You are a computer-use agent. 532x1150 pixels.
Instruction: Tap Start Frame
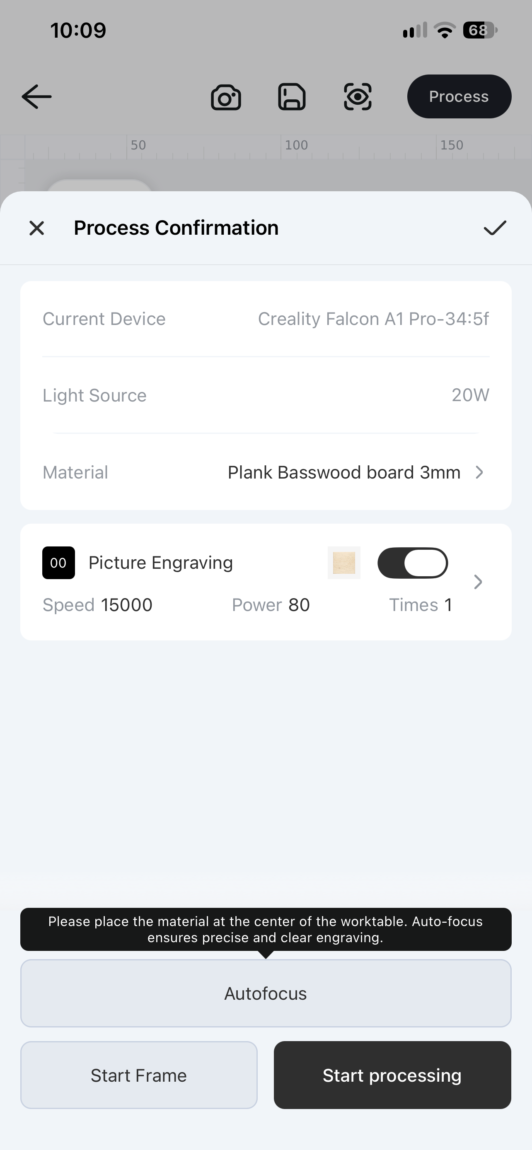coord(139,1075)
